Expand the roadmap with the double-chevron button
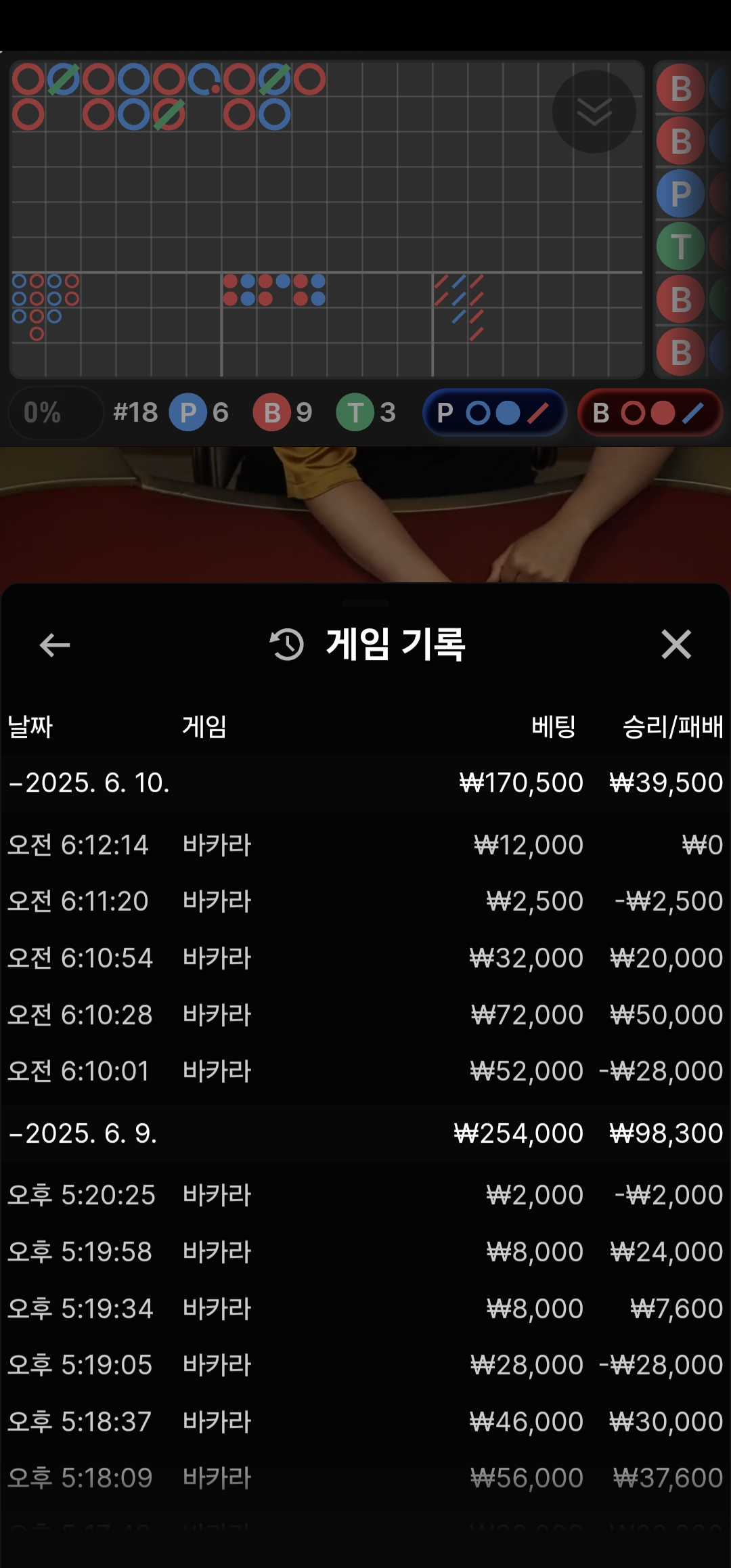 pos(594,112)
